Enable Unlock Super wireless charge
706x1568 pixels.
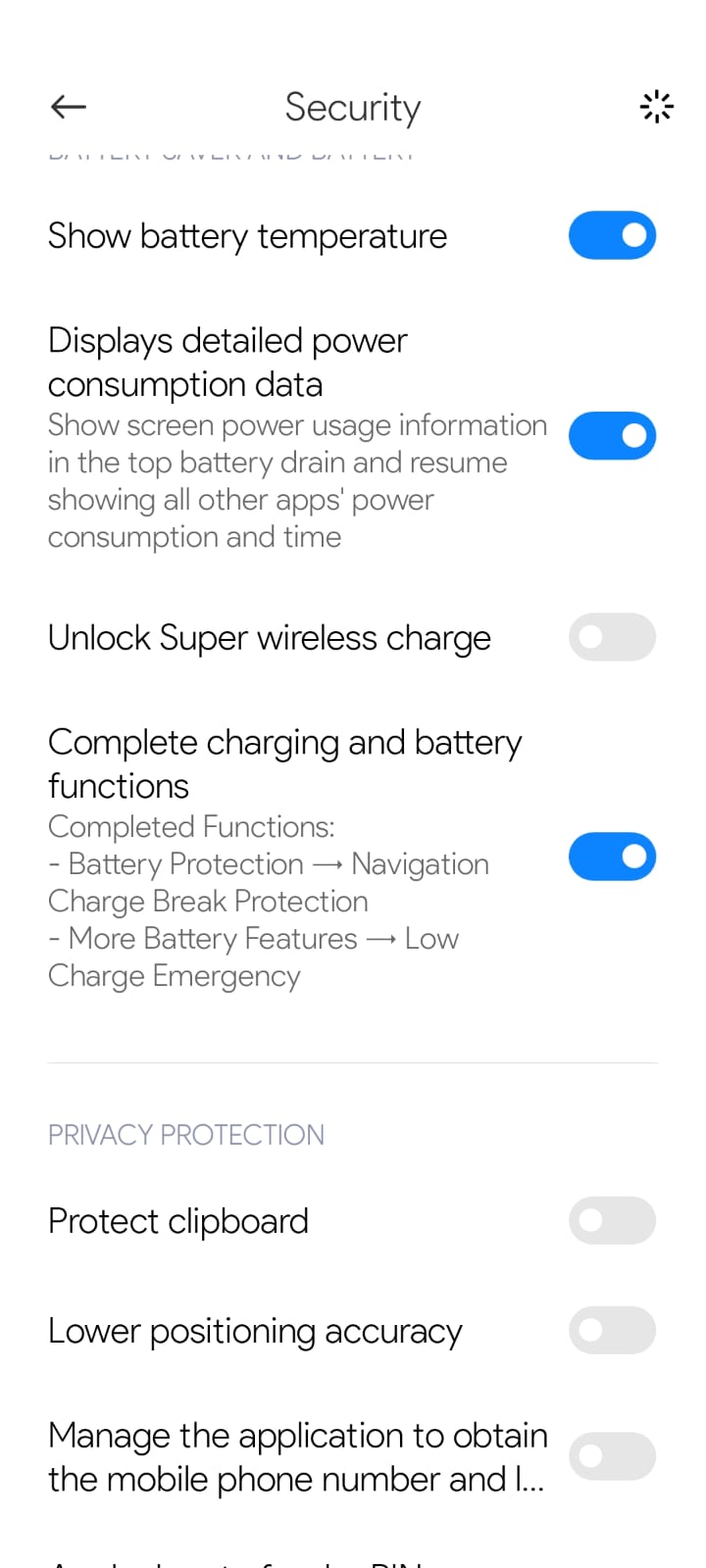pos(612,637)
